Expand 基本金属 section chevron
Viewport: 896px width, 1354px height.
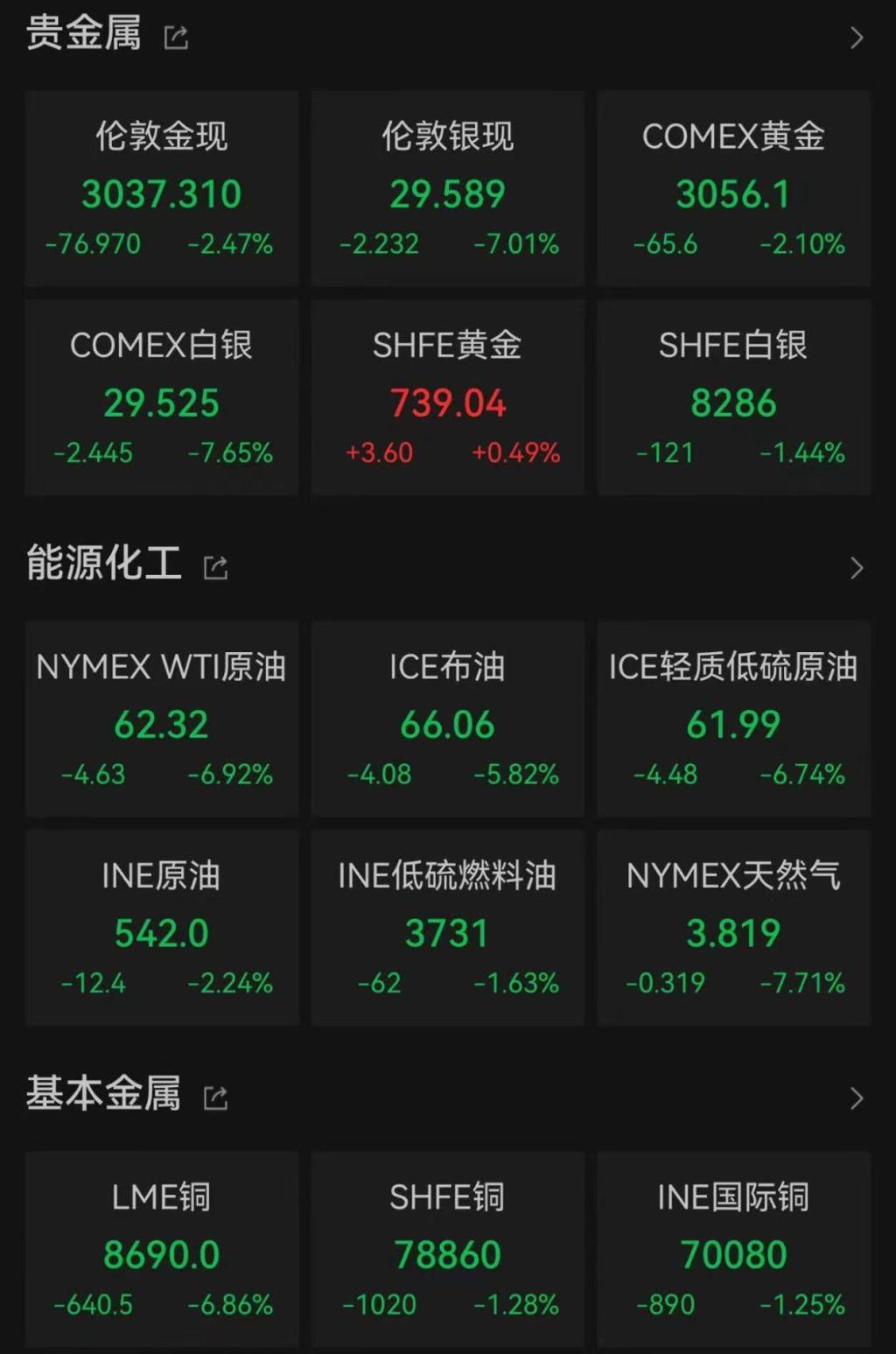pos(857,1098)
